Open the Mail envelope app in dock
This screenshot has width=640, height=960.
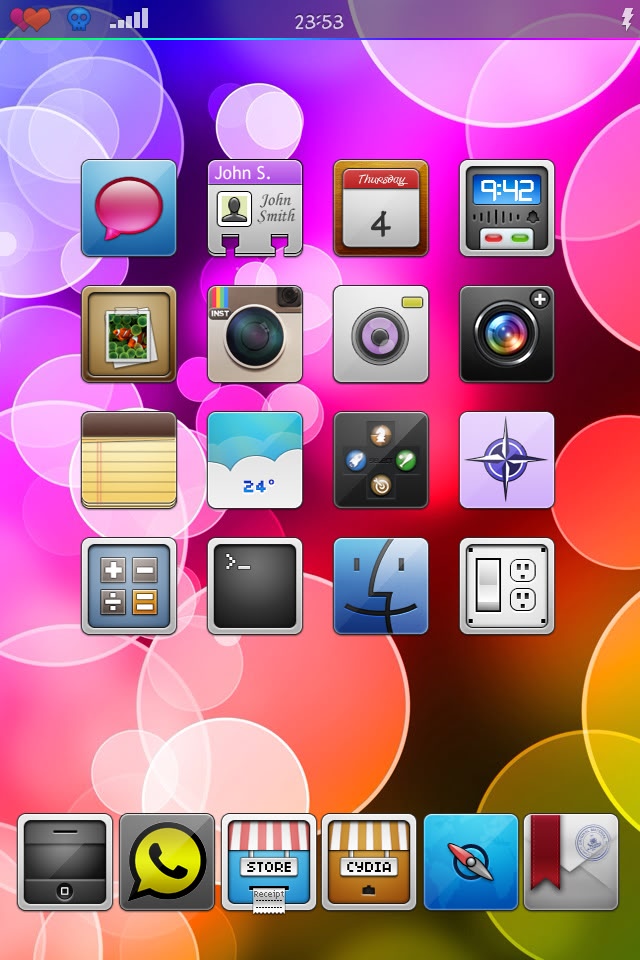571,862
